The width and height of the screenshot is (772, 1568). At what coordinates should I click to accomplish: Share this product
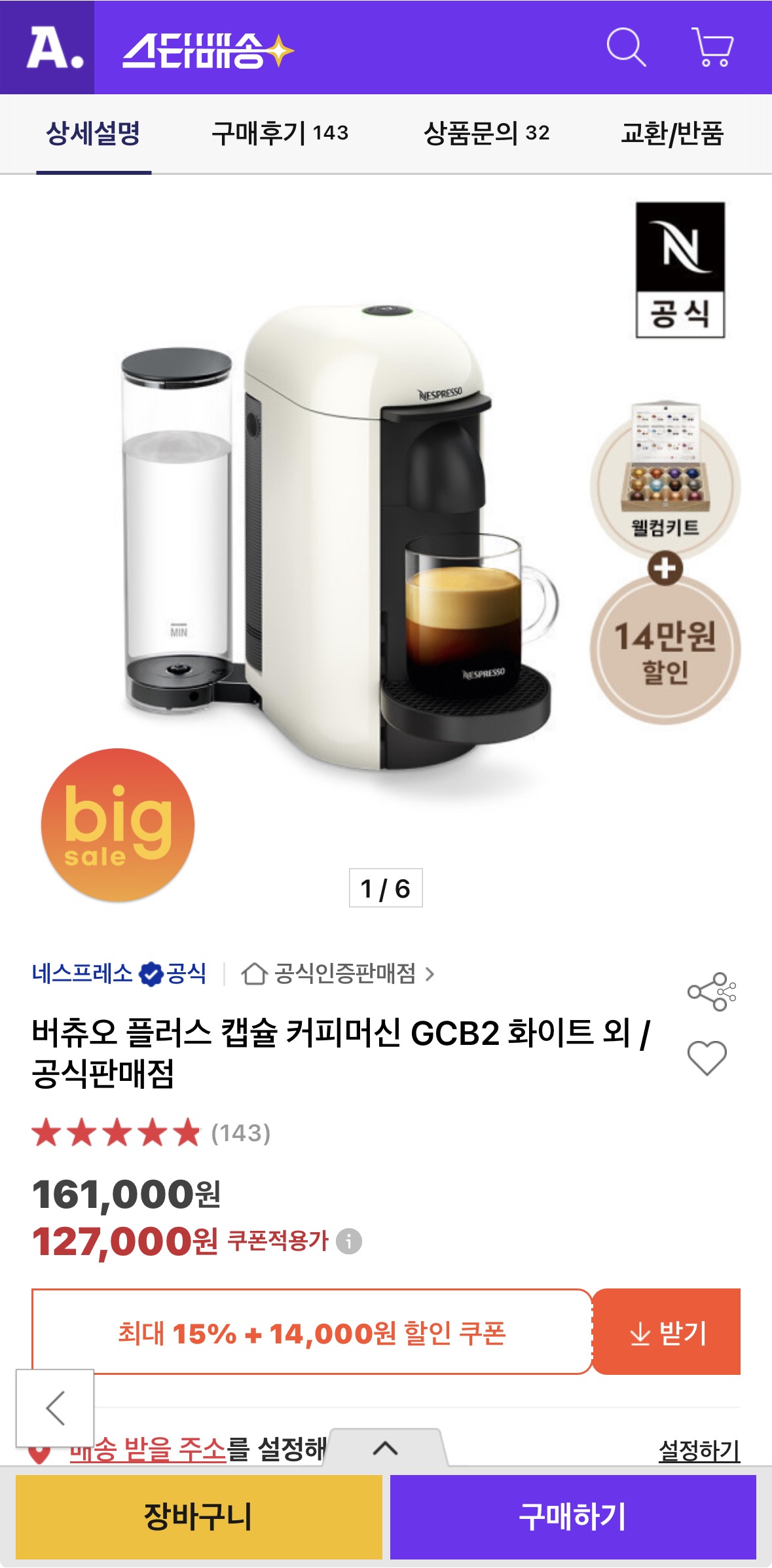coord(711,992)
